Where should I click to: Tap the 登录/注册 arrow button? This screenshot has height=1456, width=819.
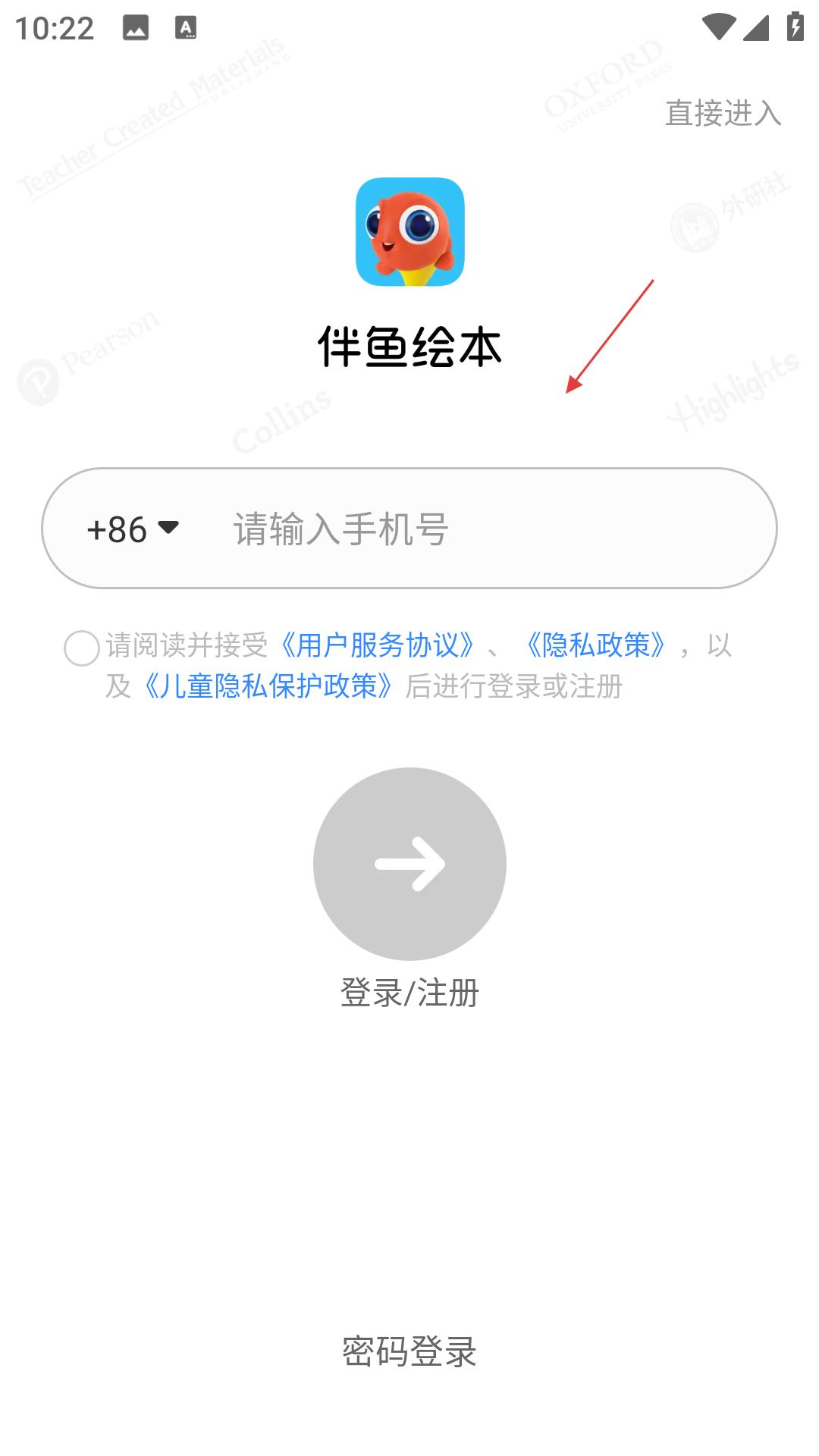[409, 864]
